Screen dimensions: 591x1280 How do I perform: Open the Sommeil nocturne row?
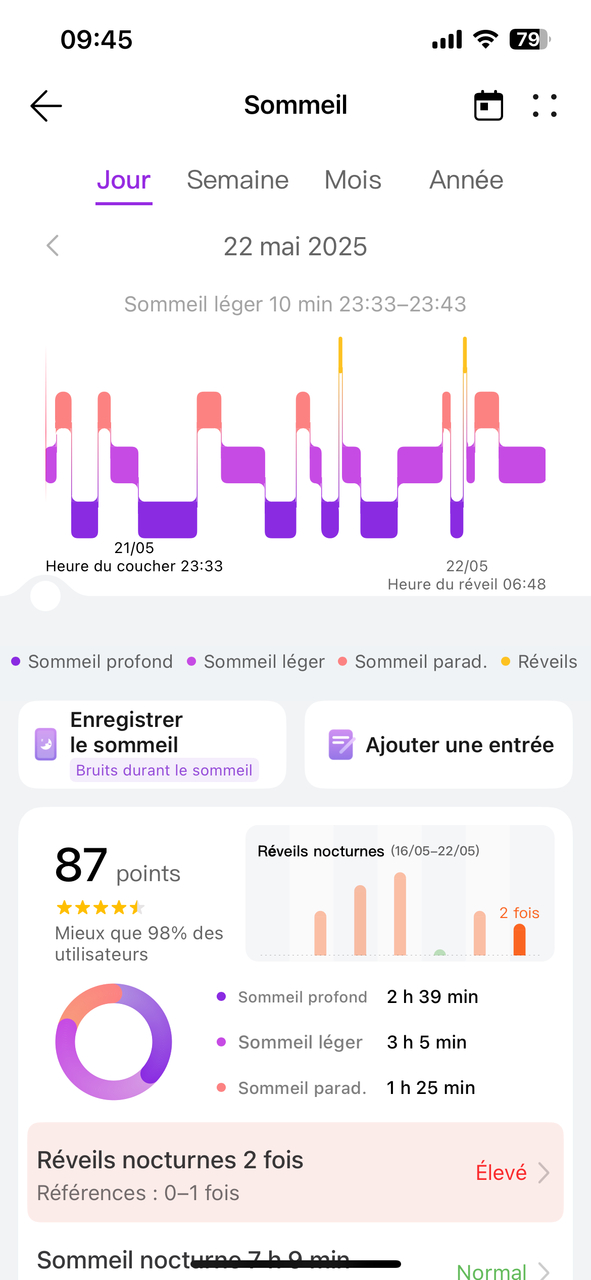[x=295, y=1260]
